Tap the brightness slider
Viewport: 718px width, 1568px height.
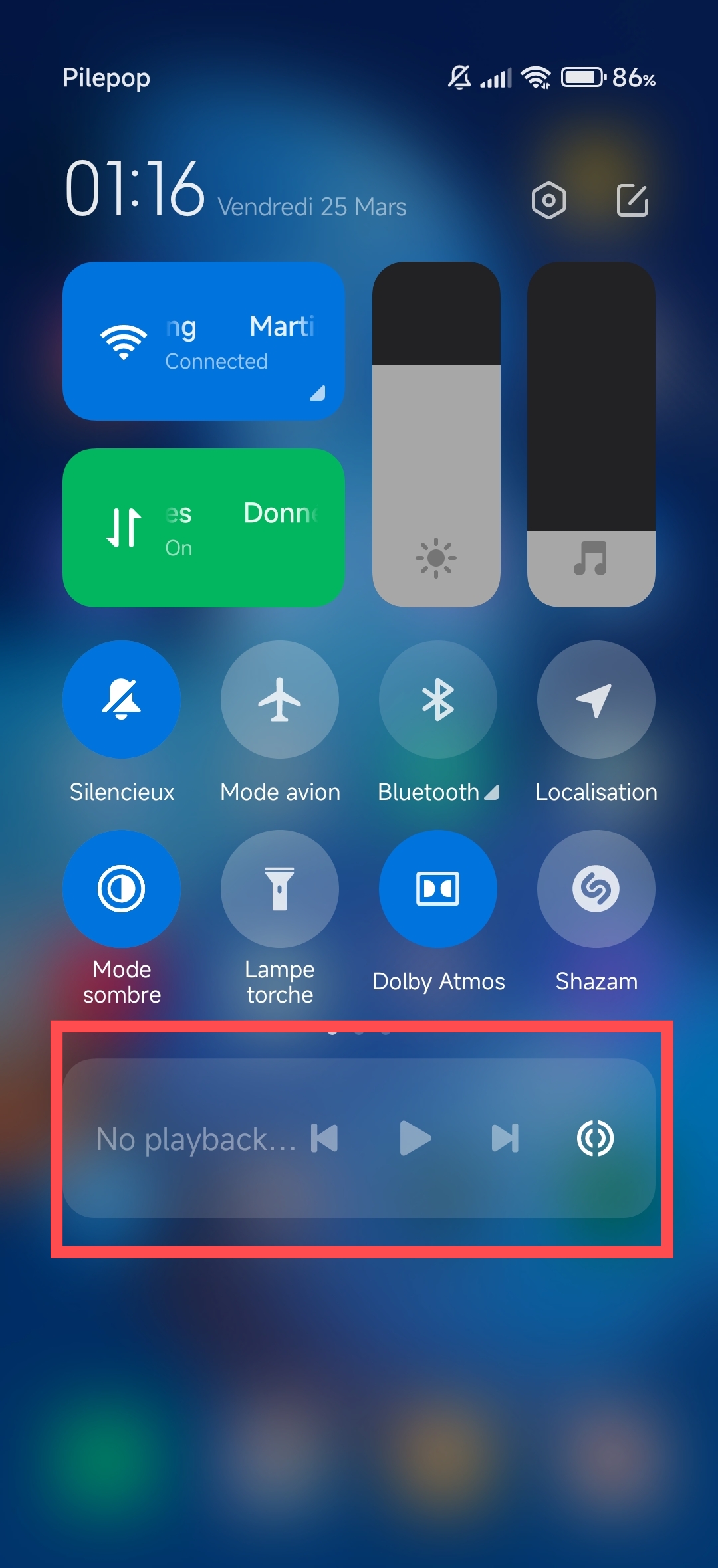coord(436,434)
